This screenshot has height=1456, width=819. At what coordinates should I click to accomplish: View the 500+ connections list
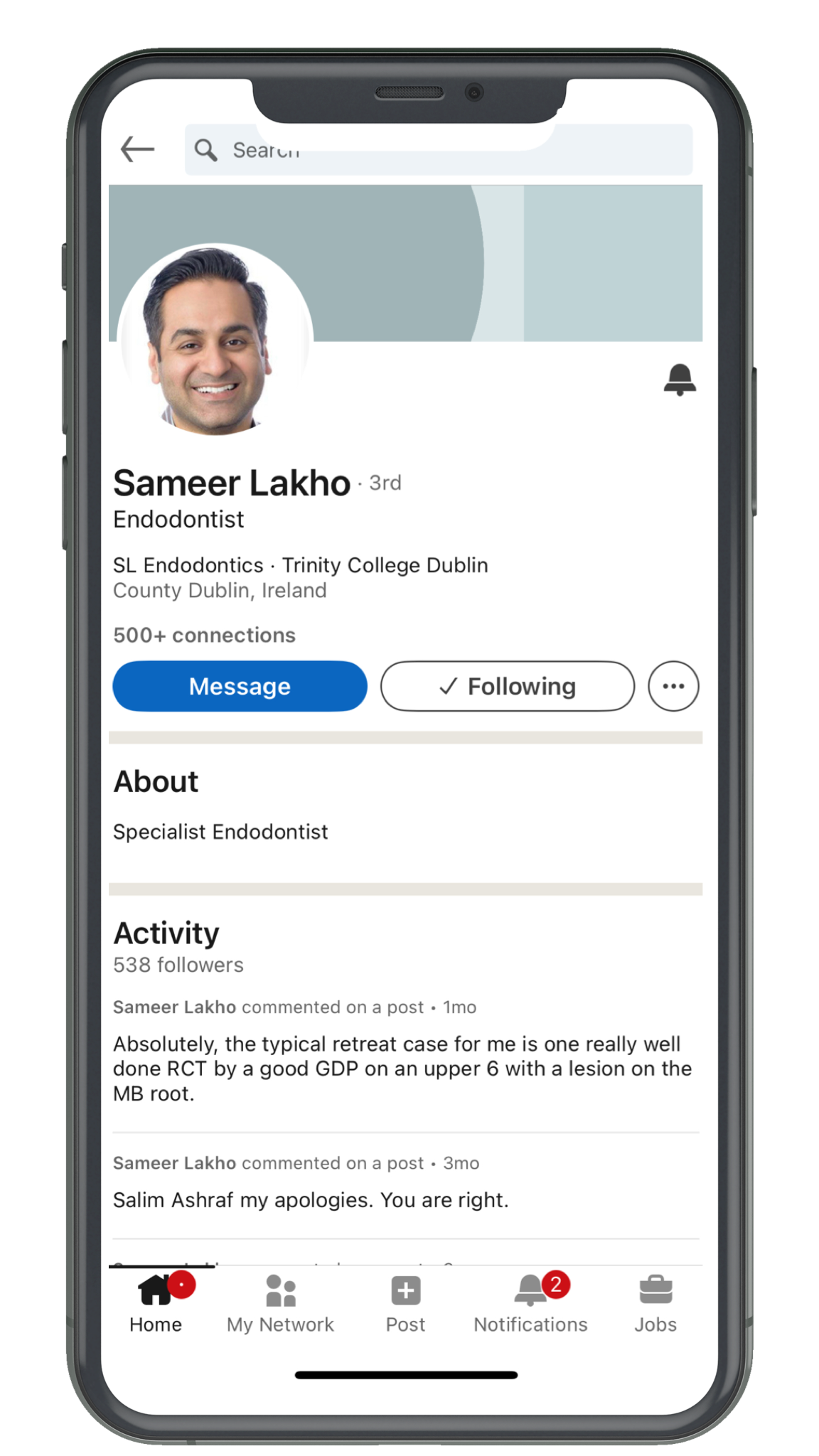tap(204, 635)
